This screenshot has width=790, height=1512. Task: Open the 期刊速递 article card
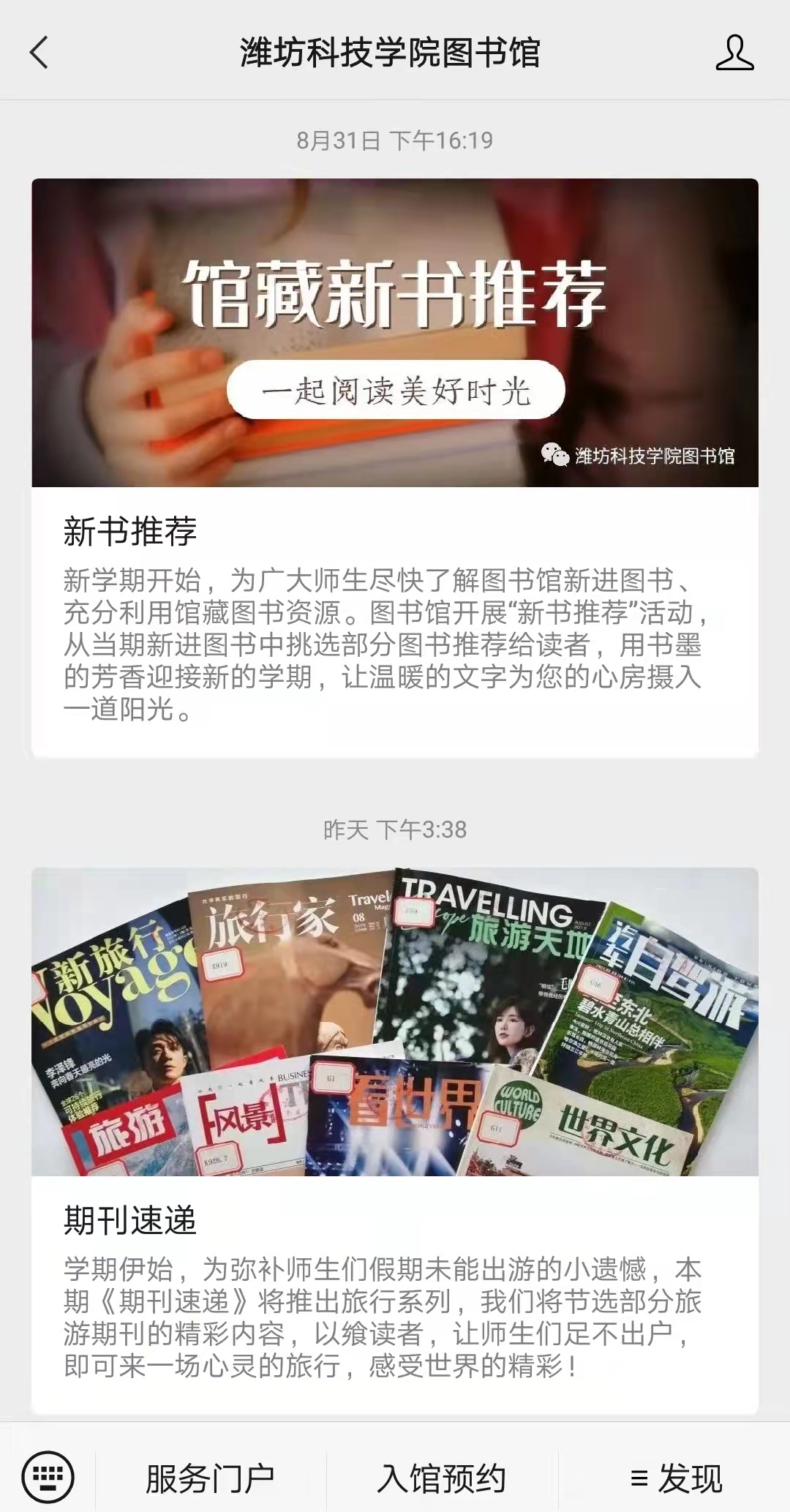click(395, 1141)
